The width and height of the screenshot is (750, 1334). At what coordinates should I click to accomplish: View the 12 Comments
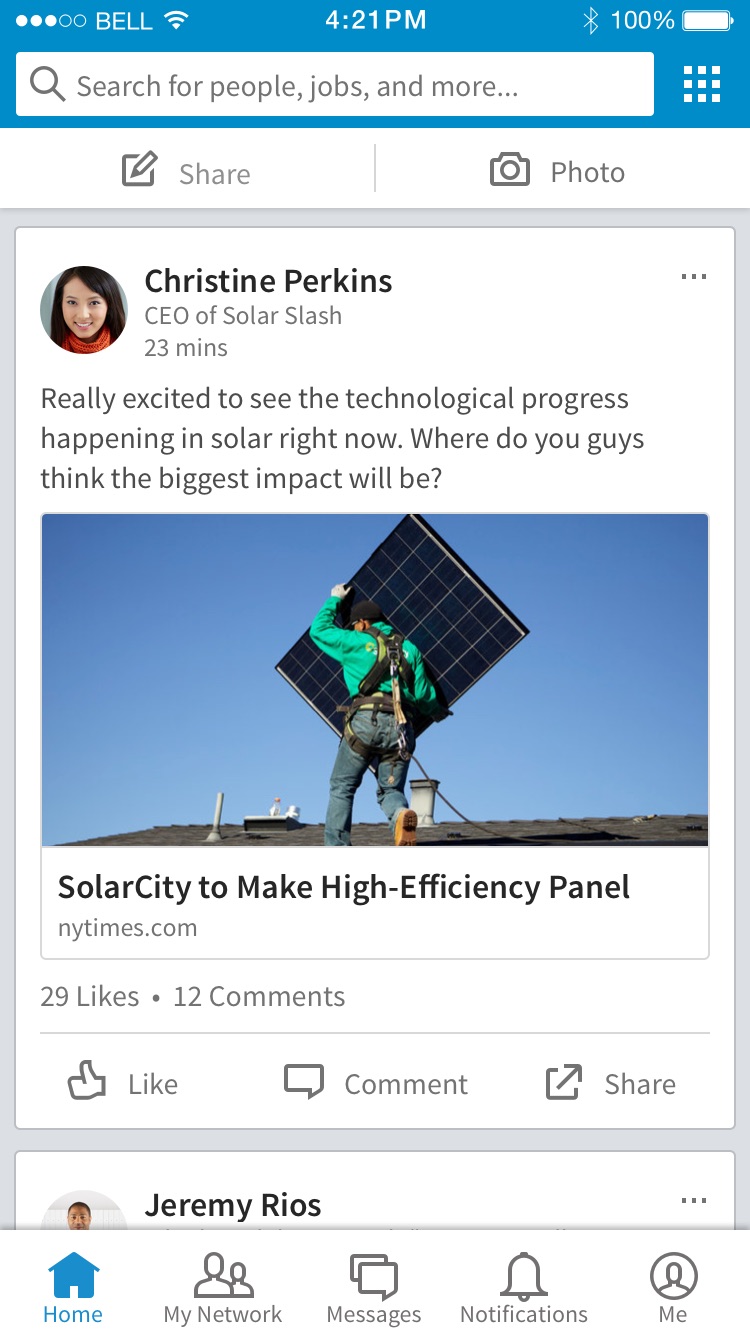coord(259,996)
